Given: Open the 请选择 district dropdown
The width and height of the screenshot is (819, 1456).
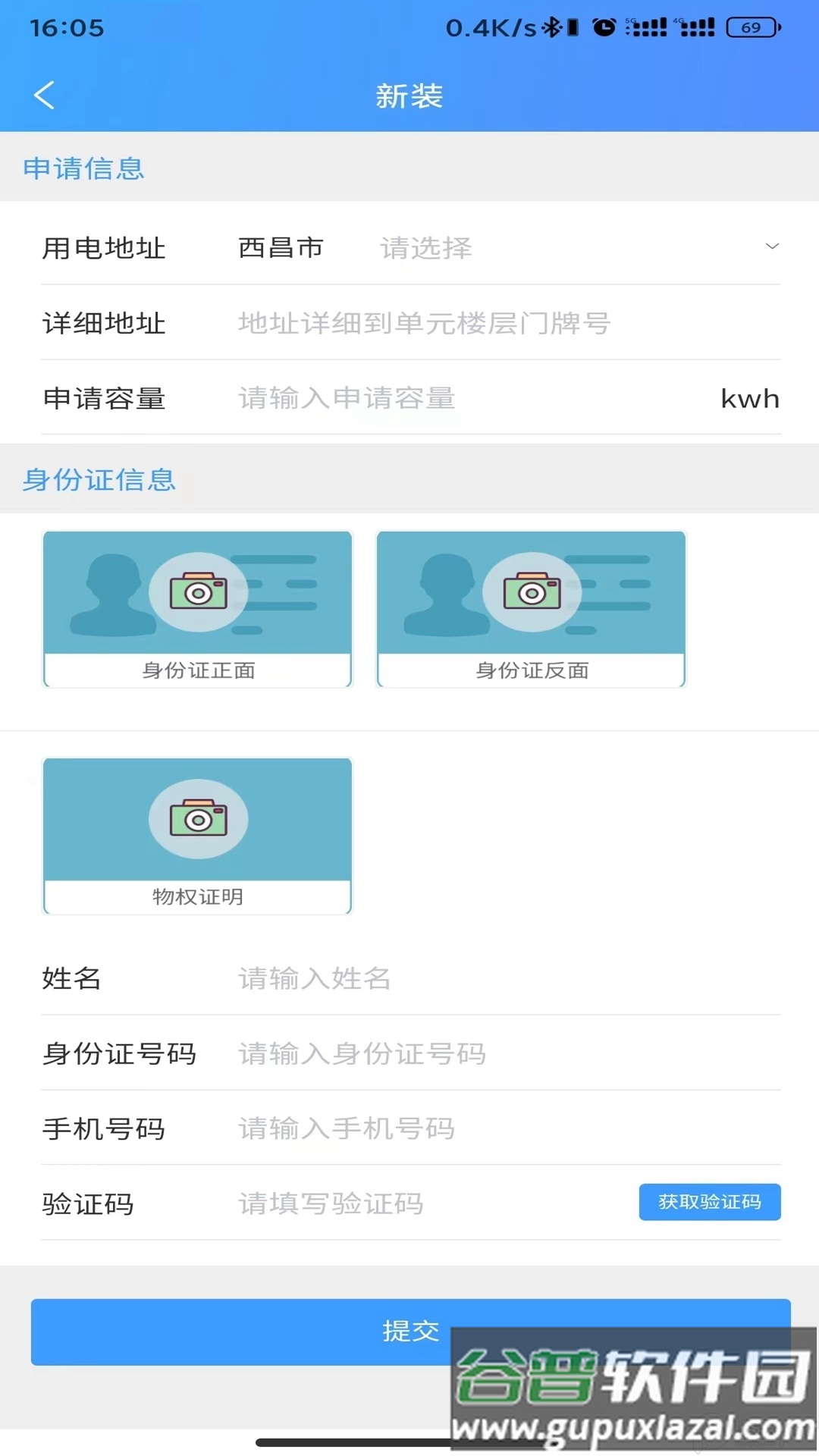Looking at the screenshot, I should 425,247.
